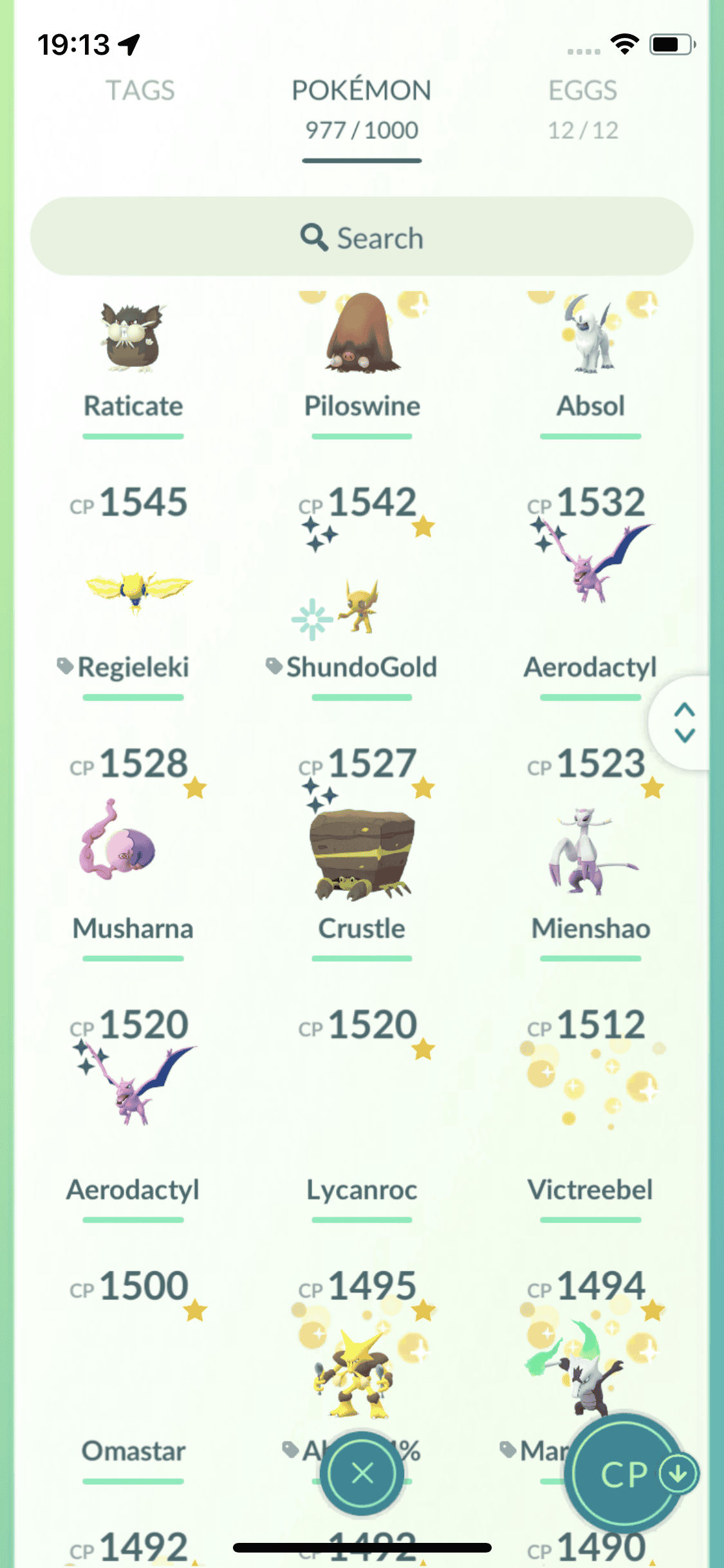Viewport: 724px width, 1568px height.
Task: Tap the Search field
Action: coord(362,238)
